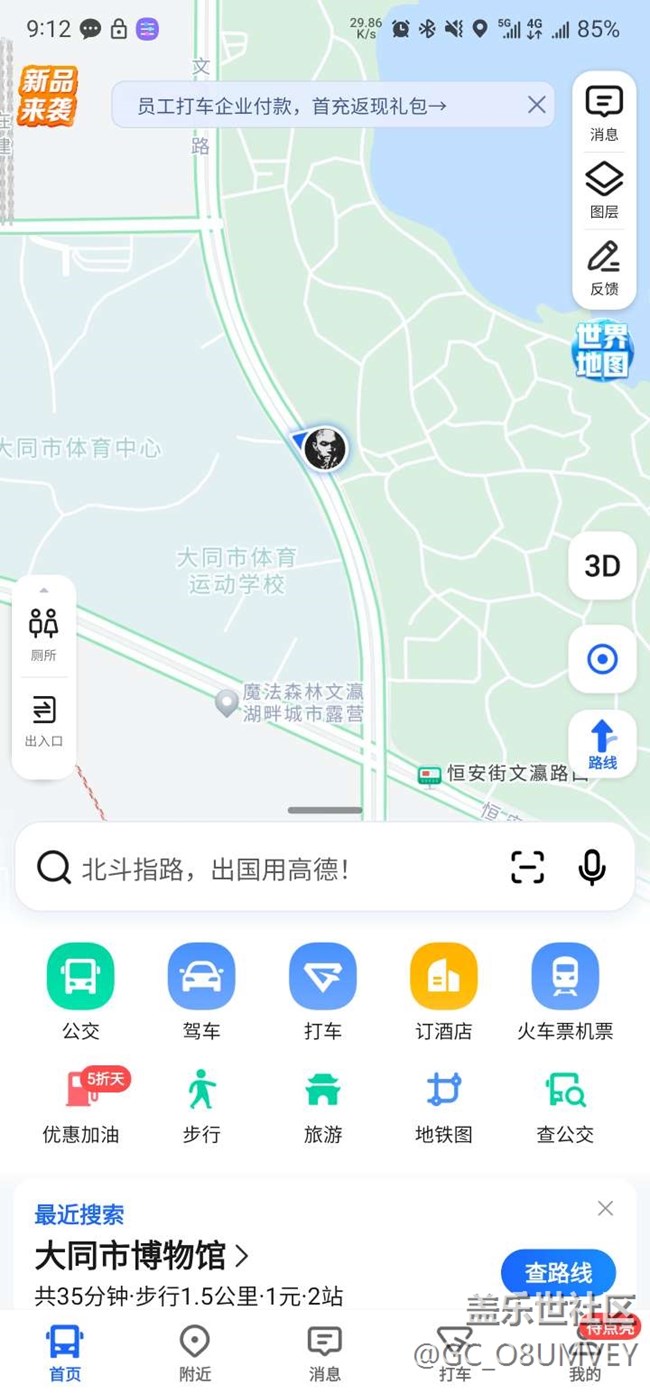Open 地铁图 subway map
The image size is (650, 1394).
444,1106
